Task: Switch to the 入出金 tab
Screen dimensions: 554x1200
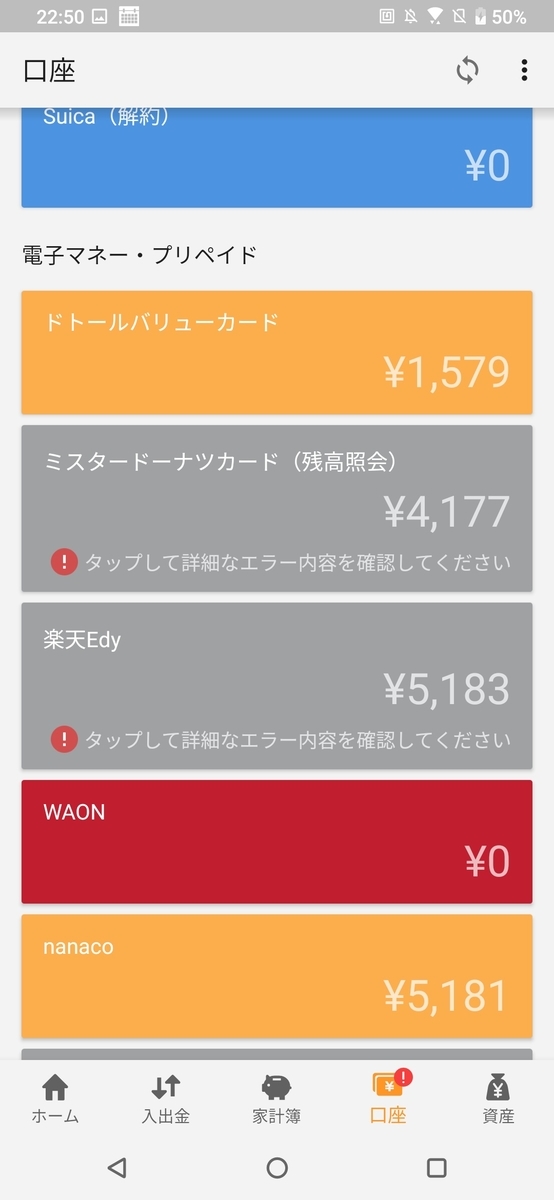Action: (x=166, y=1099)
